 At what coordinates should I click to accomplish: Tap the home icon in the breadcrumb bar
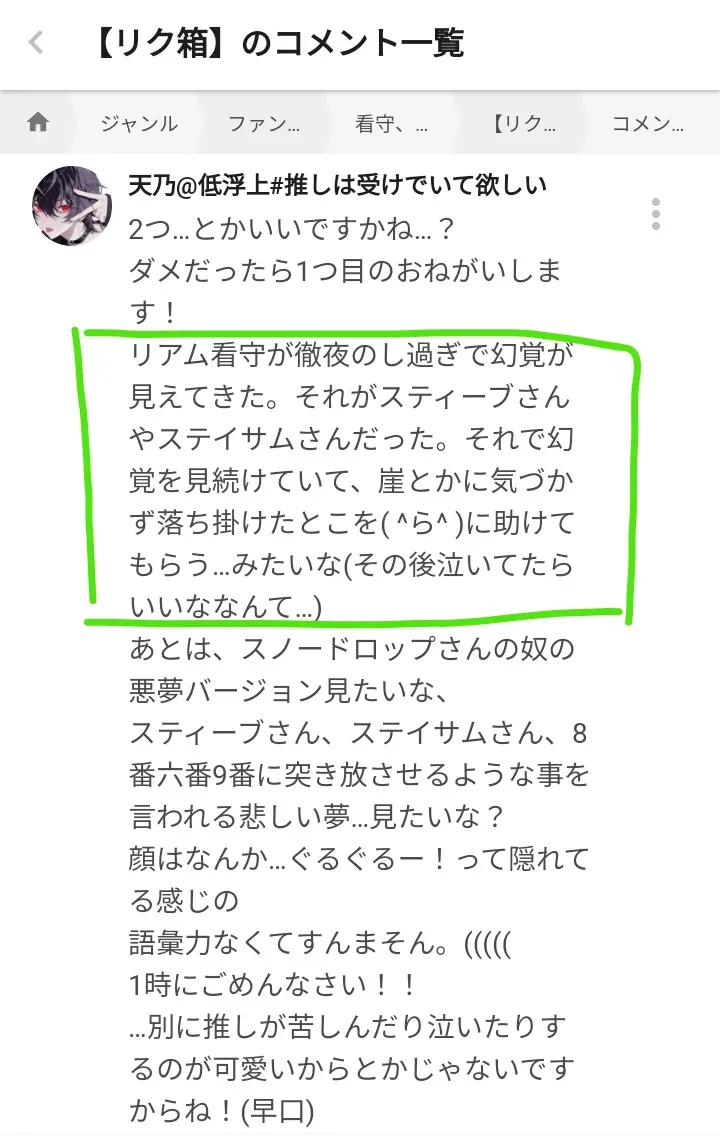[x=38, y=122]
